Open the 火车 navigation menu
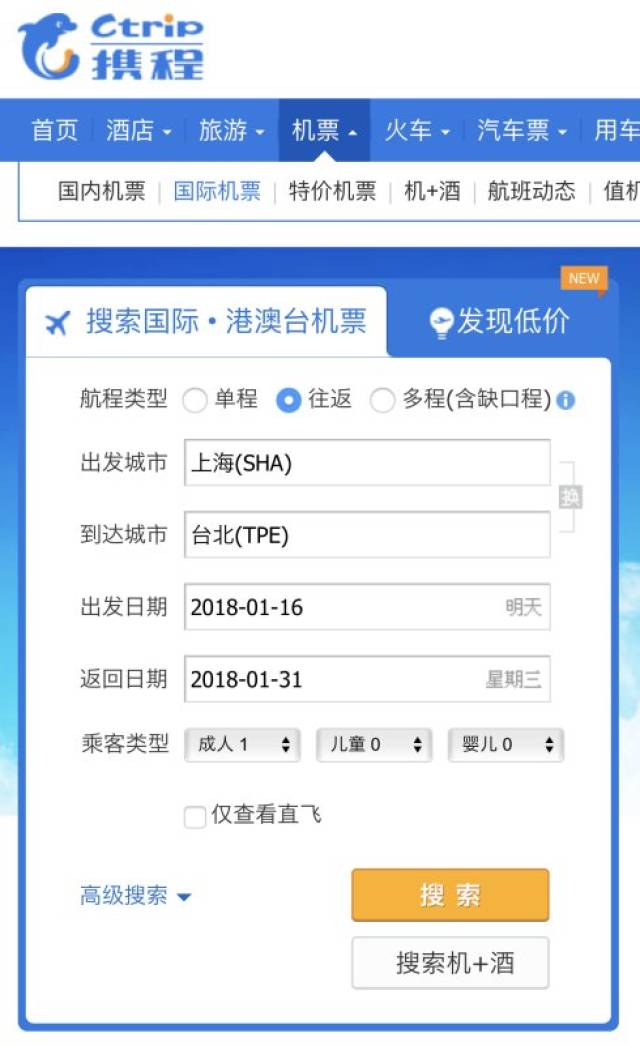The width and height of the screenshot is (640, 1046). pos(417,130)
